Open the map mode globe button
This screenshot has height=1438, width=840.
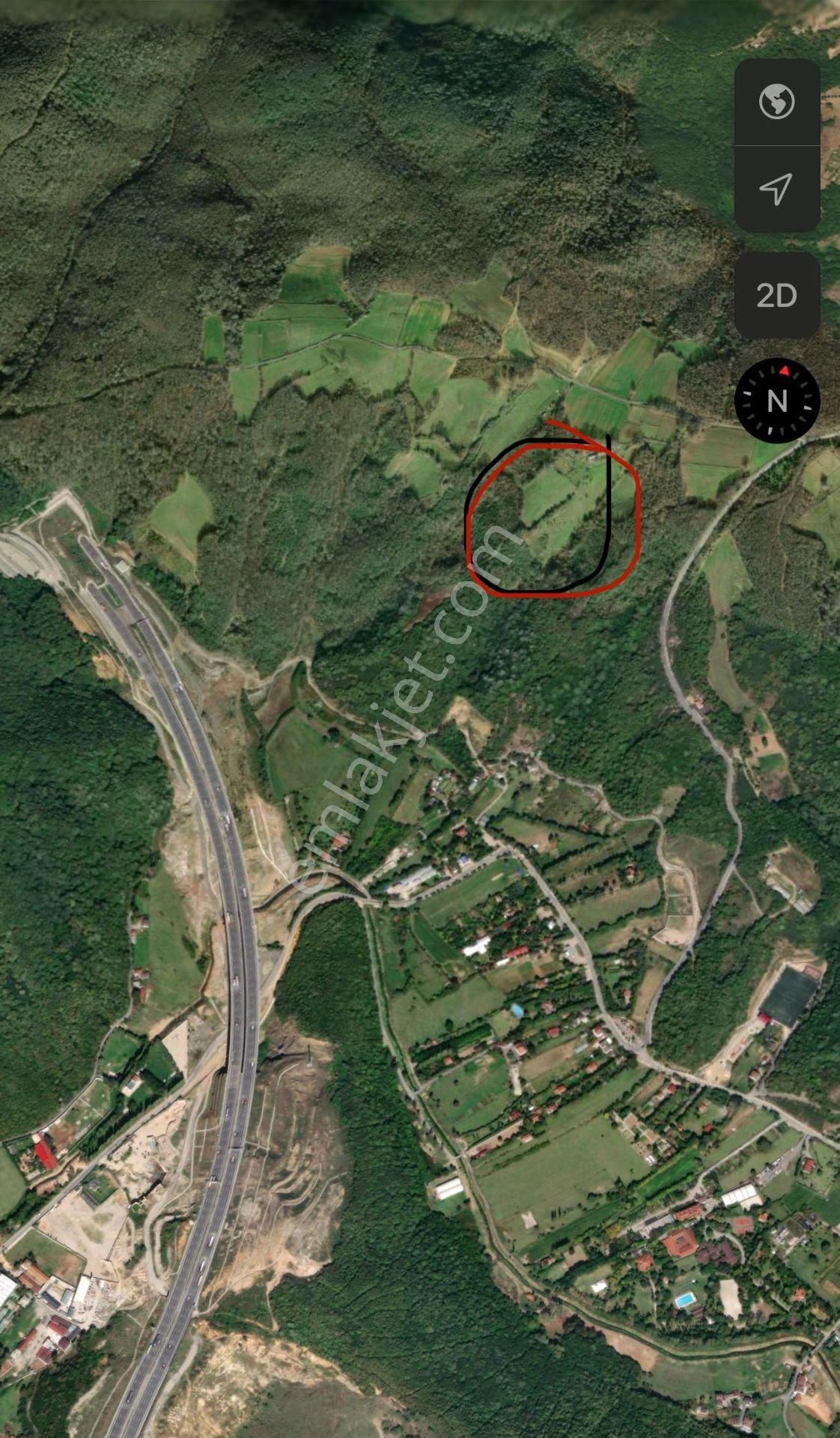[776, 101]
